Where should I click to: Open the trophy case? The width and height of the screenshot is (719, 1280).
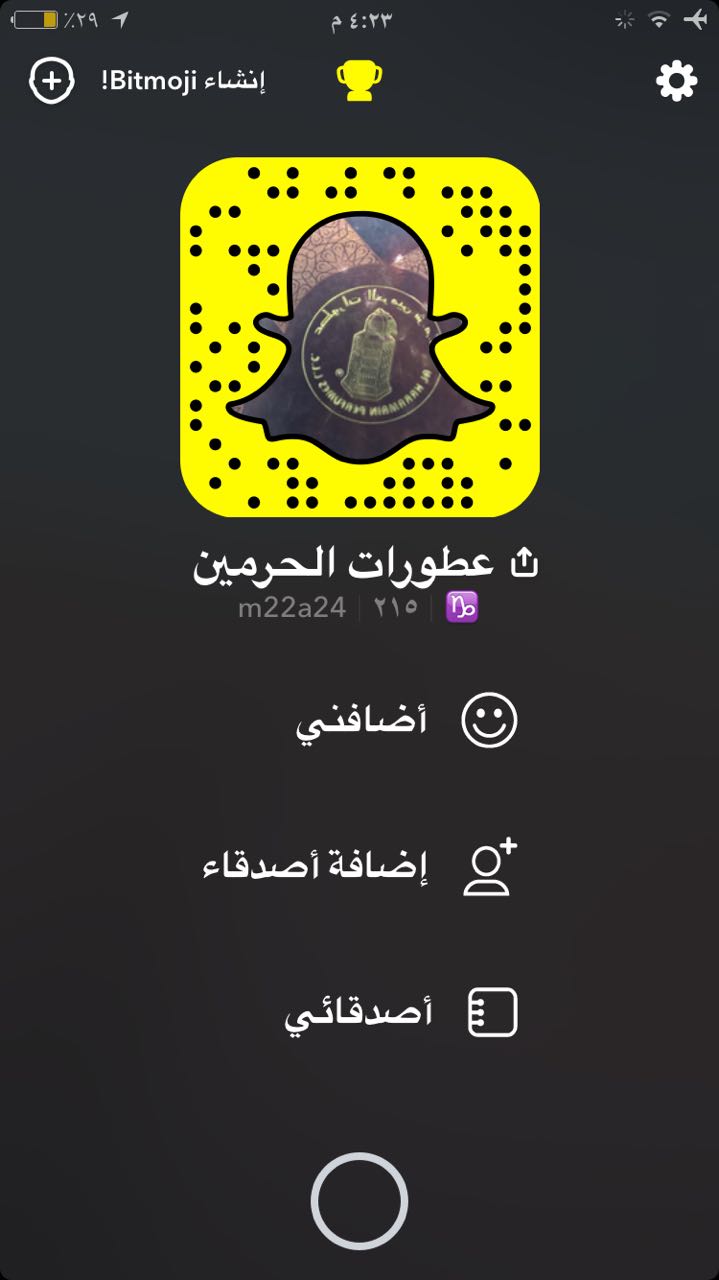tap(360, 81)
